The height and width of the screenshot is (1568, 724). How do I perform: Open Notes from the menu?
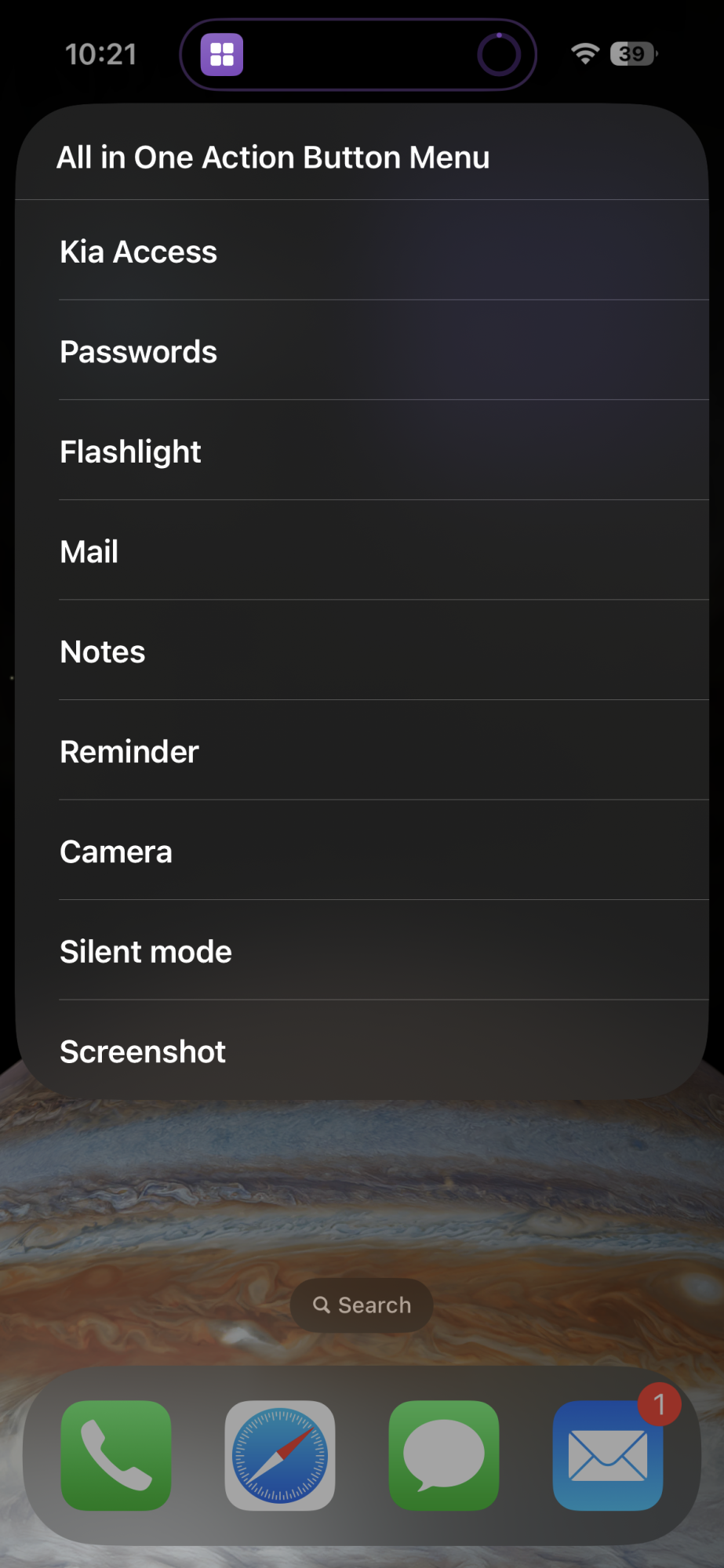[x=361, y=652]
